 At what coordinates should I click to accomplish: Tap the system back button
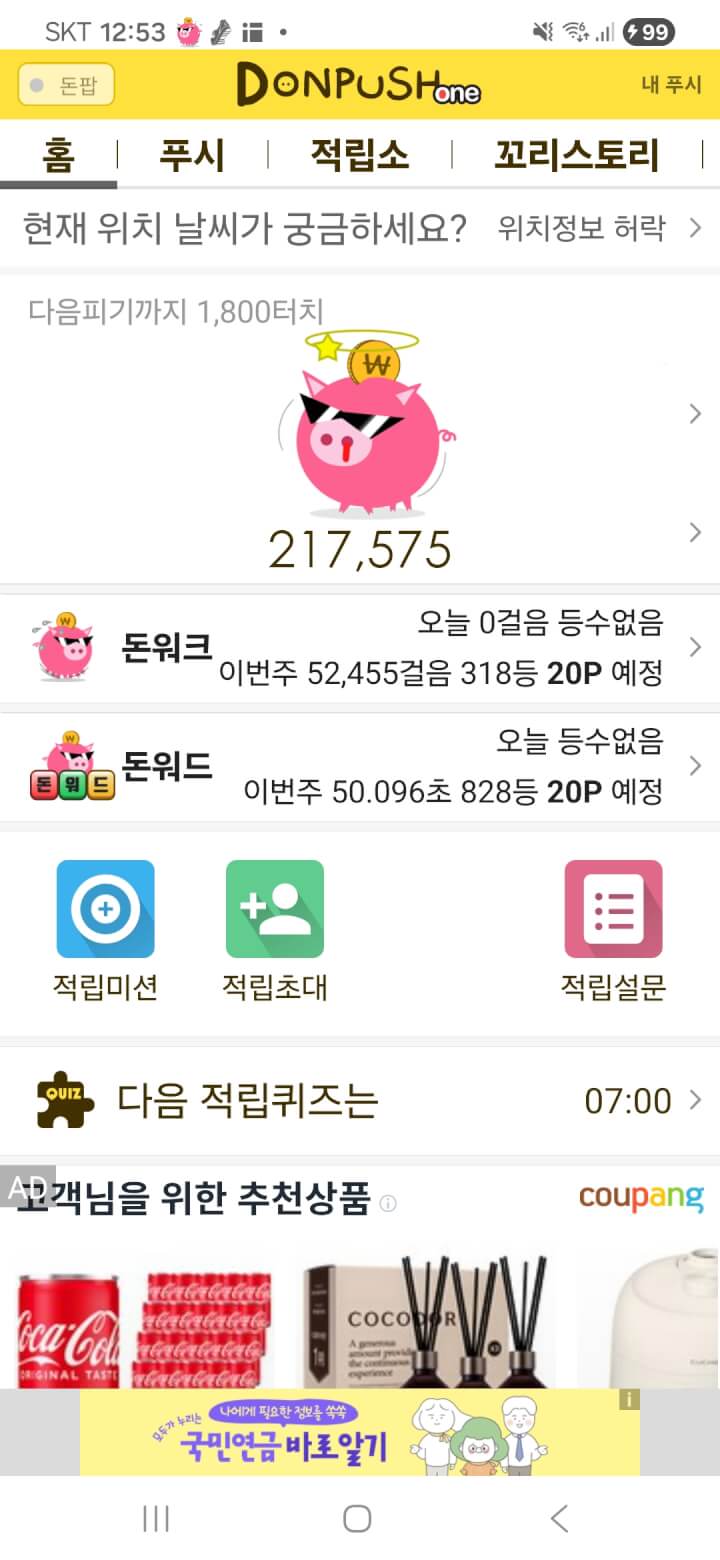coord(559,1518)
